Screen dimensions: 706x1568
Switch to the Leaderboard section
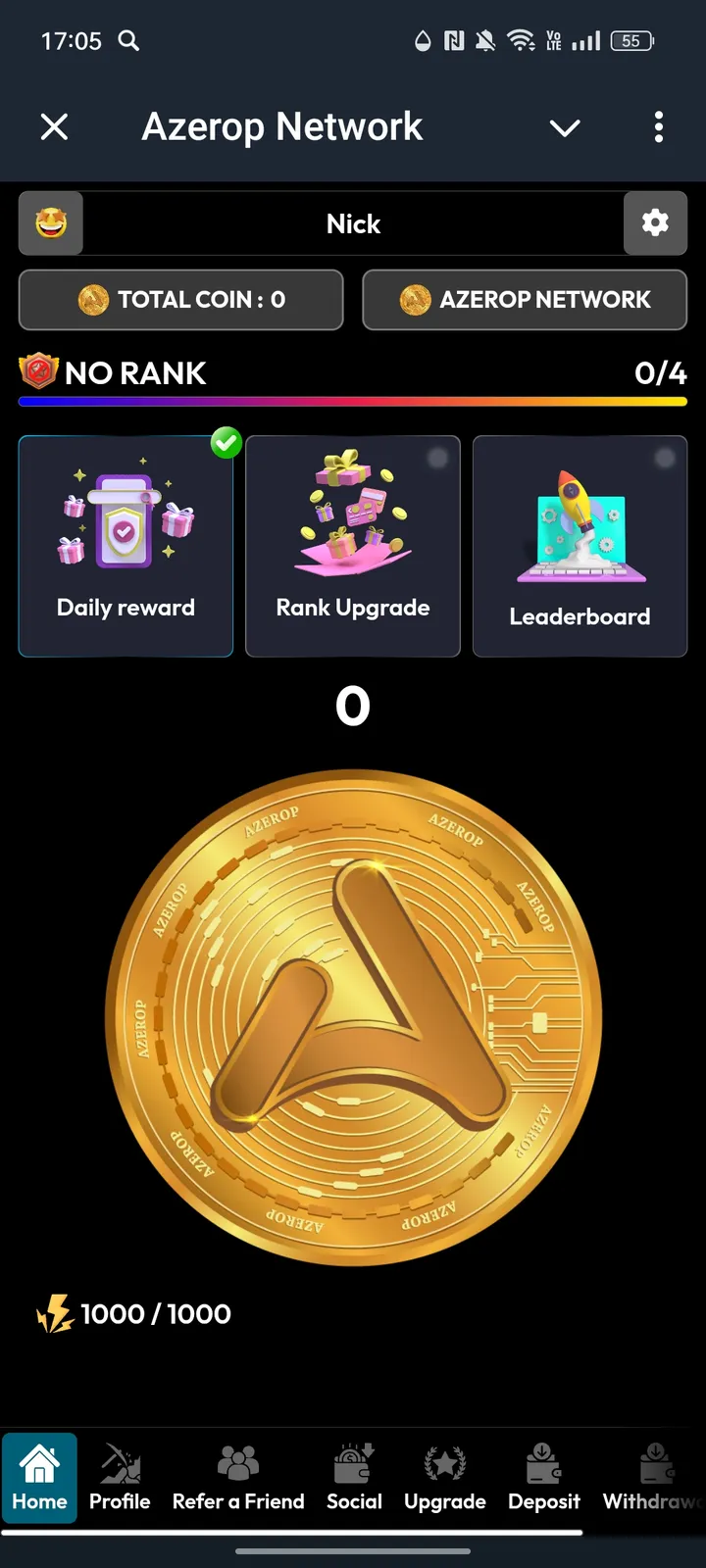[x=580, y=546]
